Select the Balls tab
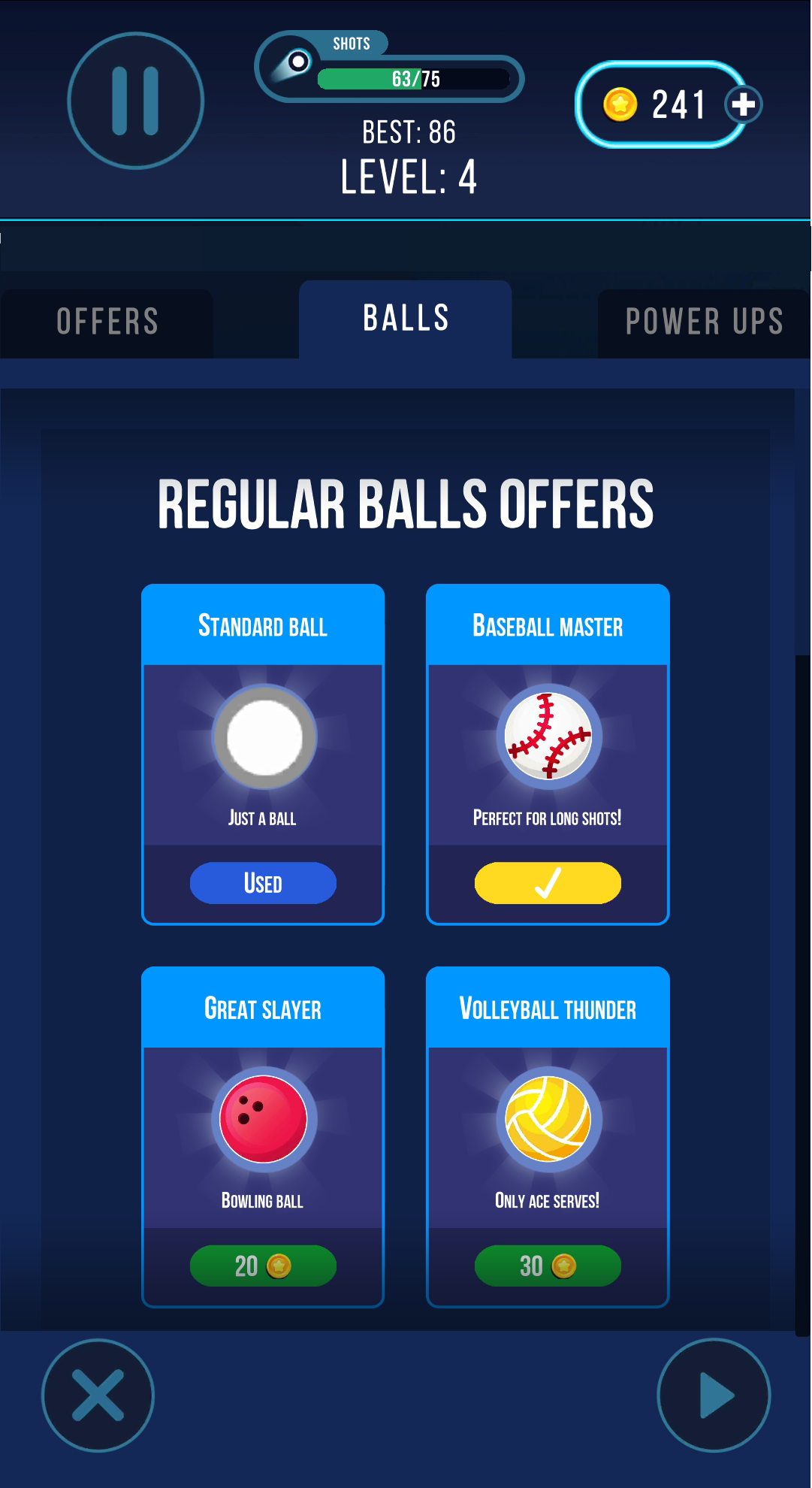 click(x=406, y=319)
